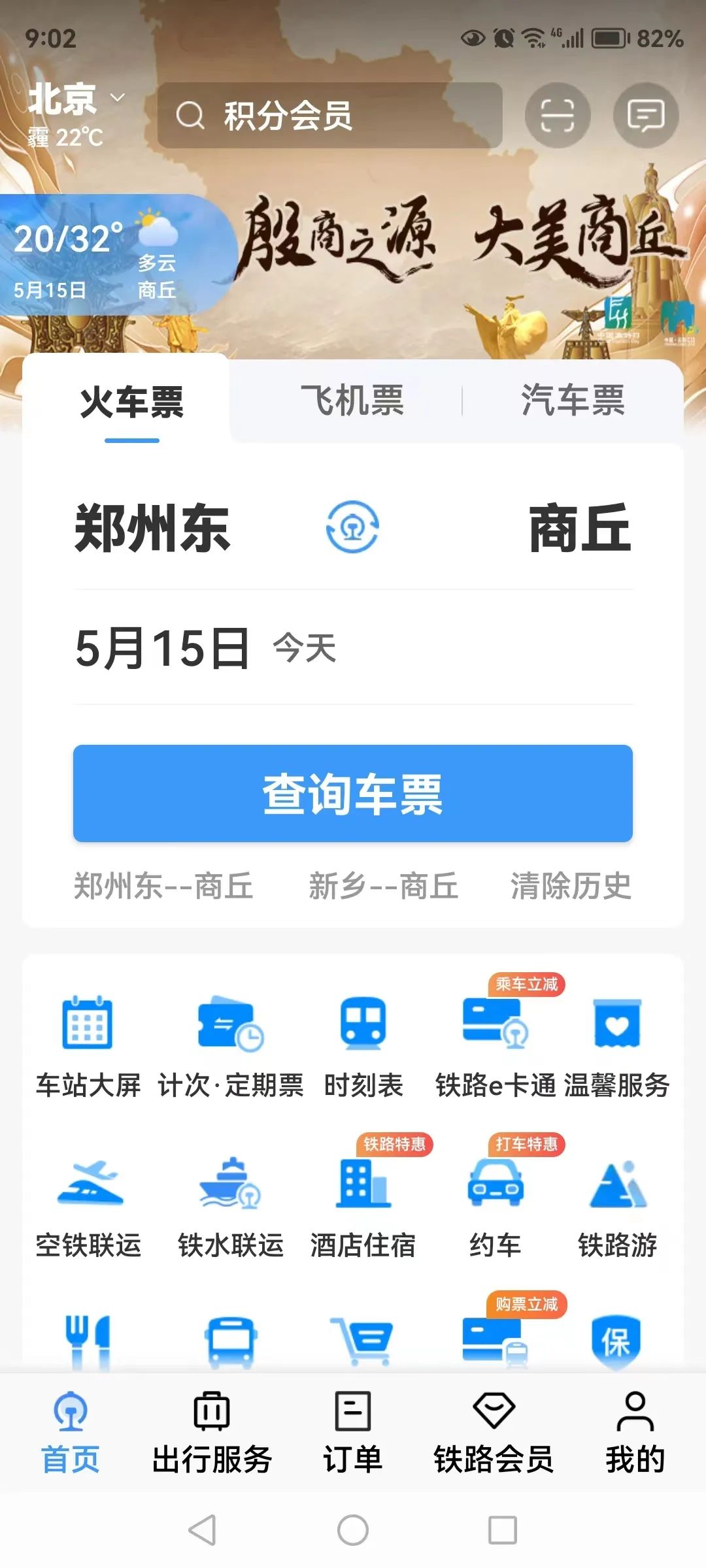The width and height of the screenshot is (706, 1568).
Task: Change departure station 郑州东
Action: pos(152,528)
